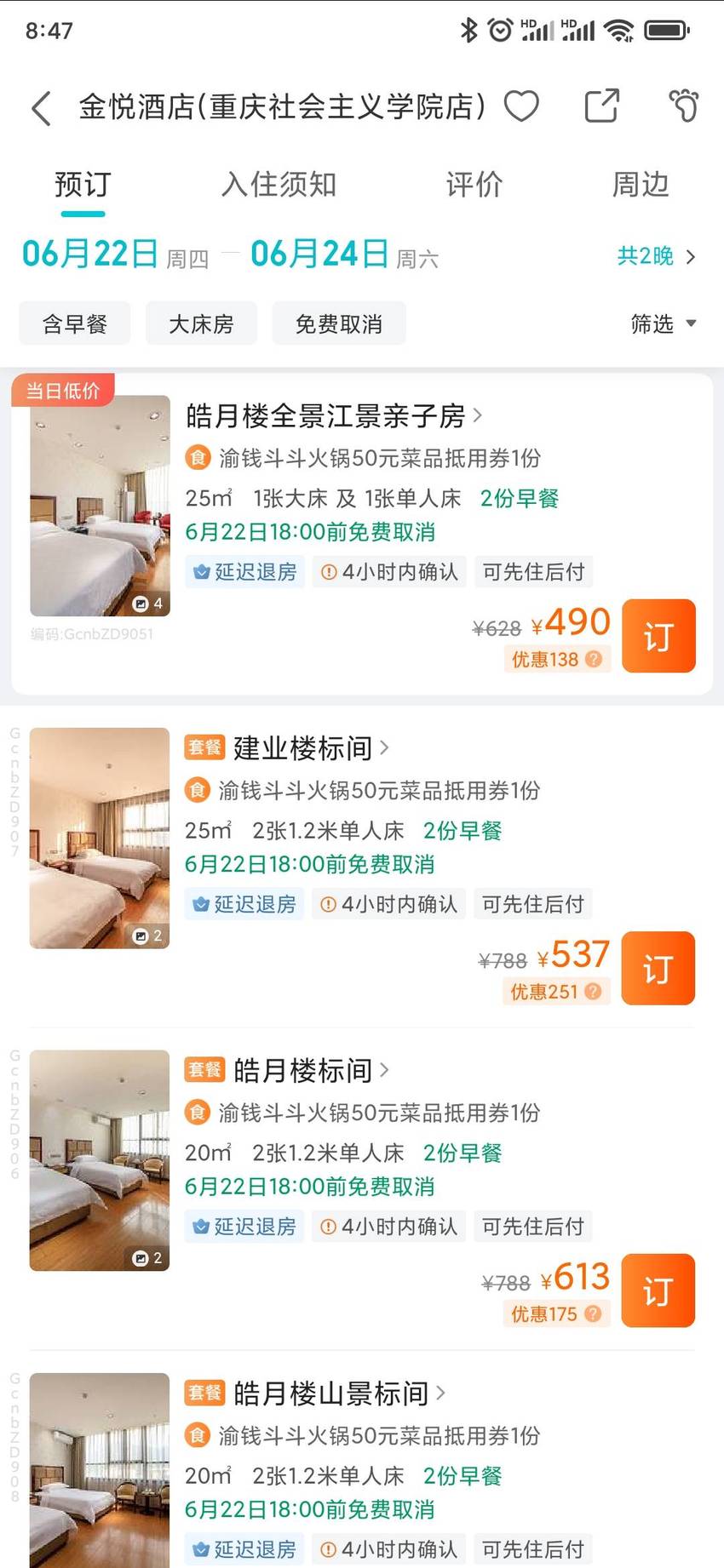Show discount details for 优惠138
This screenshot has height=1568, width=724.
(x=556, y=659)
